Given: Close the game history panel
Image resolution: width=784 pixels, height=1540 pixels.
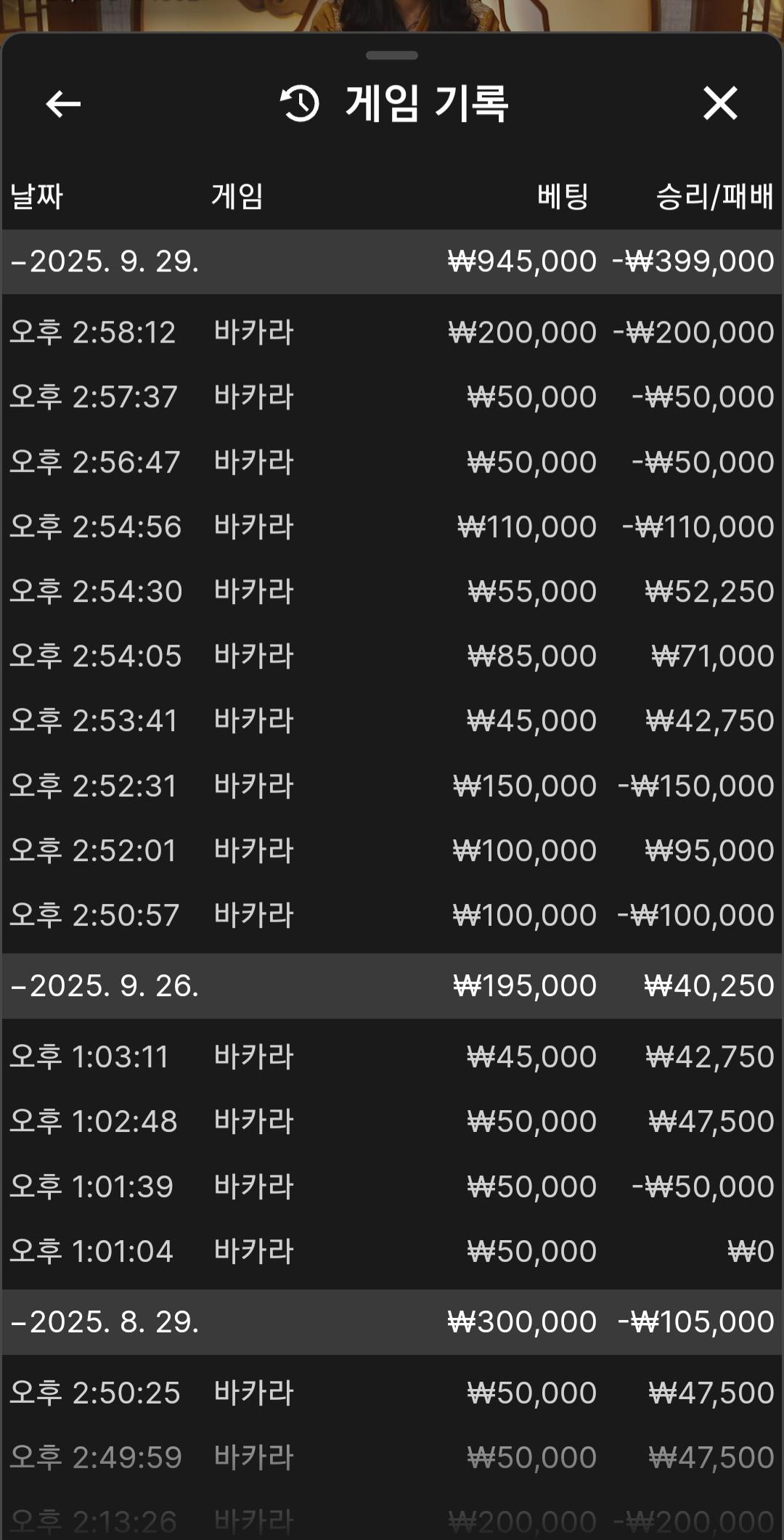Looking at the screenshot, I should [719, 103].
